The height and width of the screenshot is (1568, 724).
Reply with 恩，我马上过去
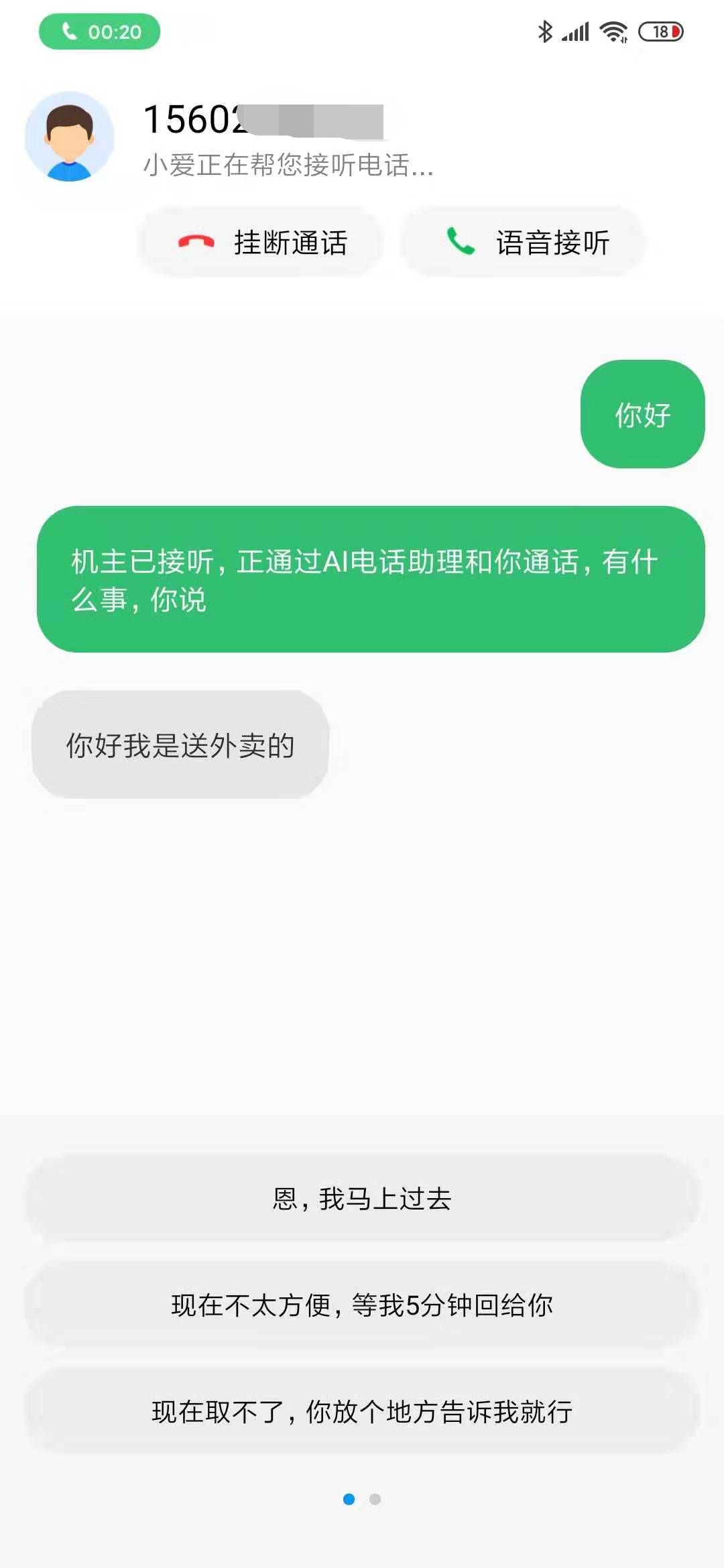point(362,1199)
